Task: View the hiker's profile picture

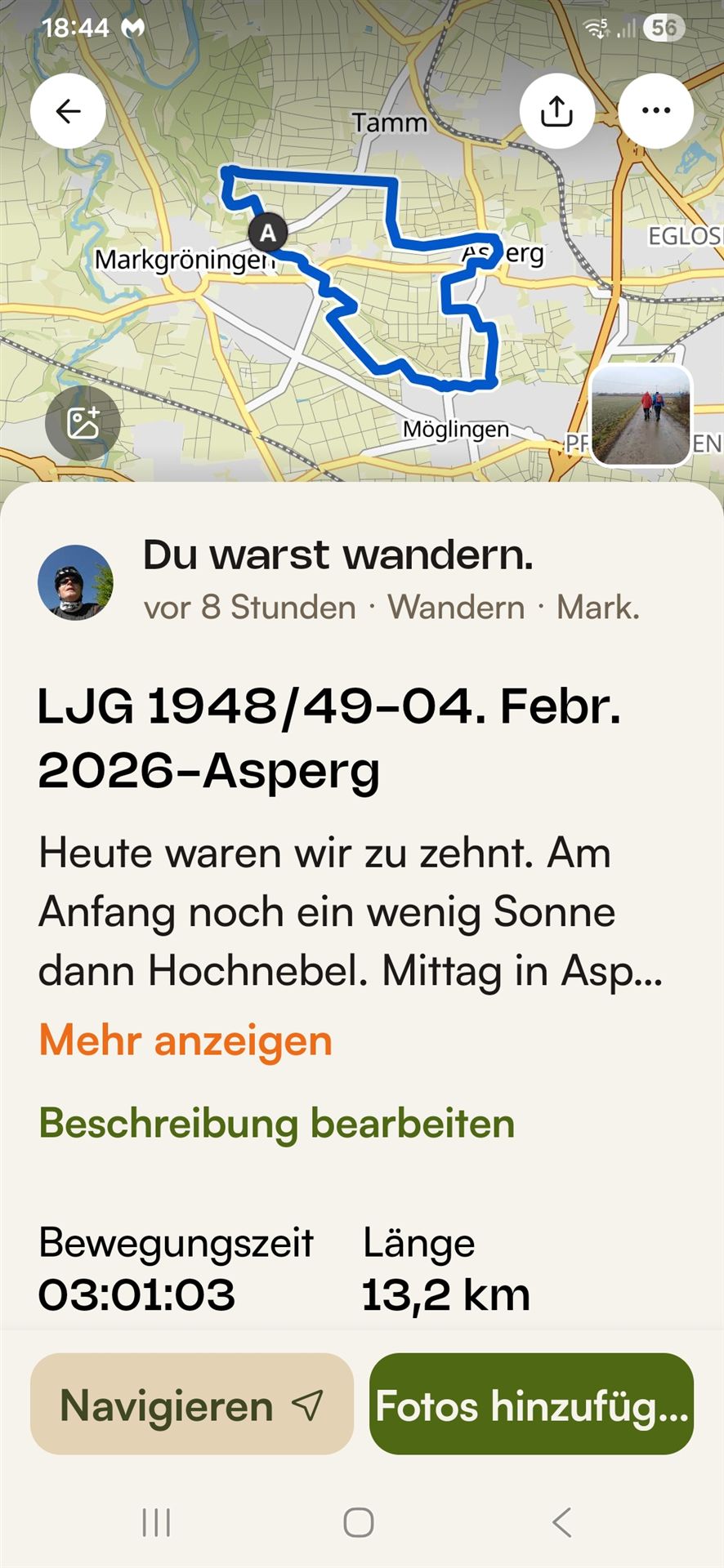Action: [75, 582]
